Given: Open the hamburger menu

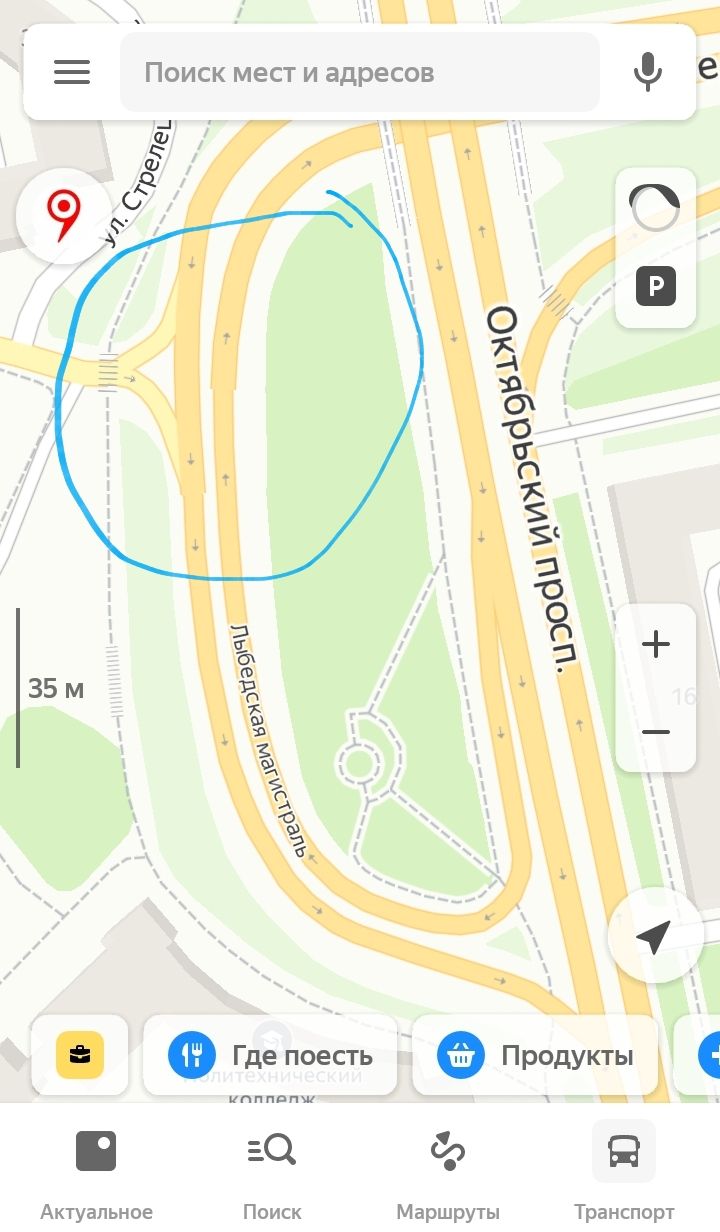Looking at the screenshot, I should coord(72,72).
